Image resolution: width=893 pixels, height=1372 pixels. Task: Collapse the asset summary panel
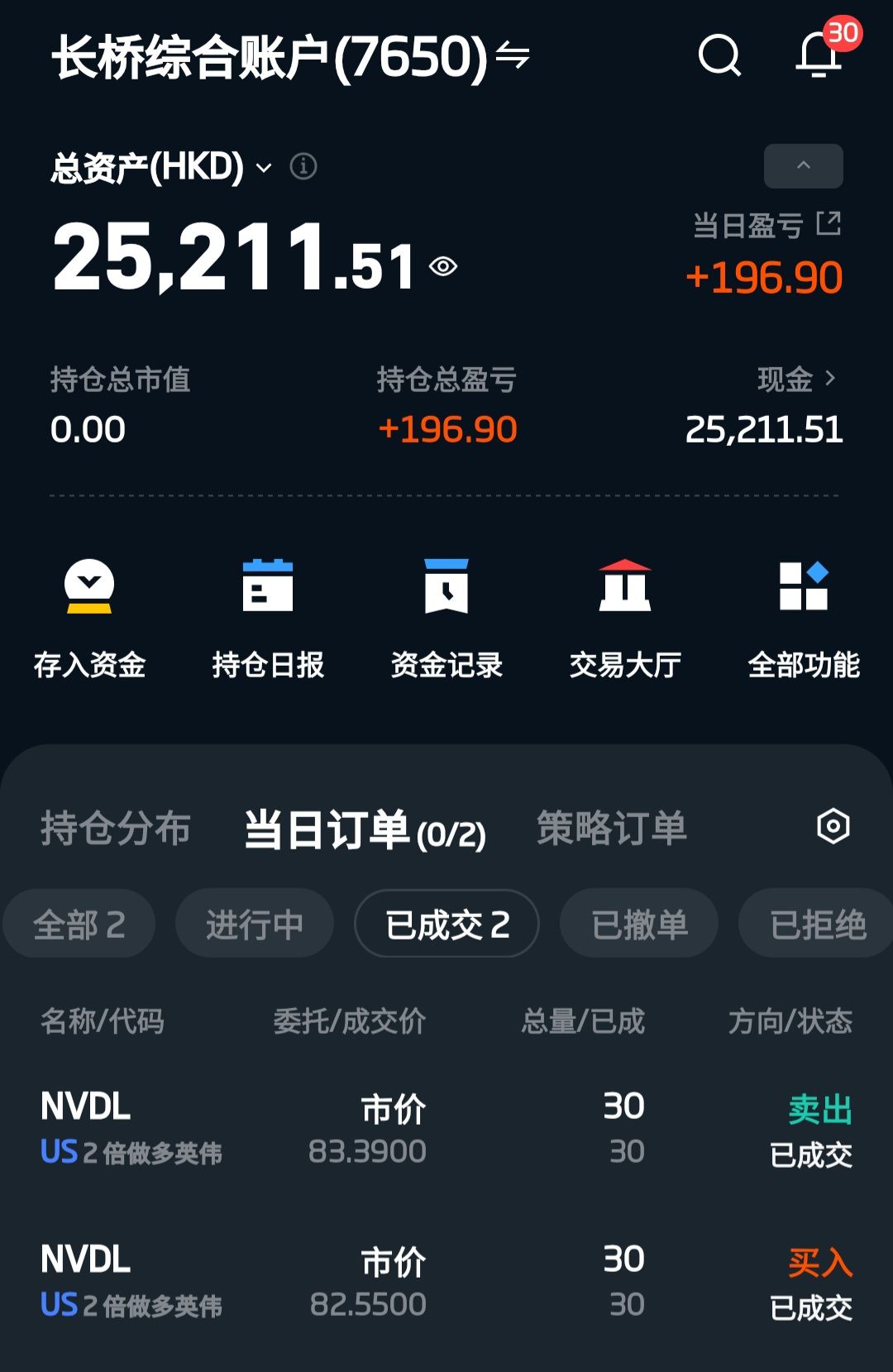(803, 165)
